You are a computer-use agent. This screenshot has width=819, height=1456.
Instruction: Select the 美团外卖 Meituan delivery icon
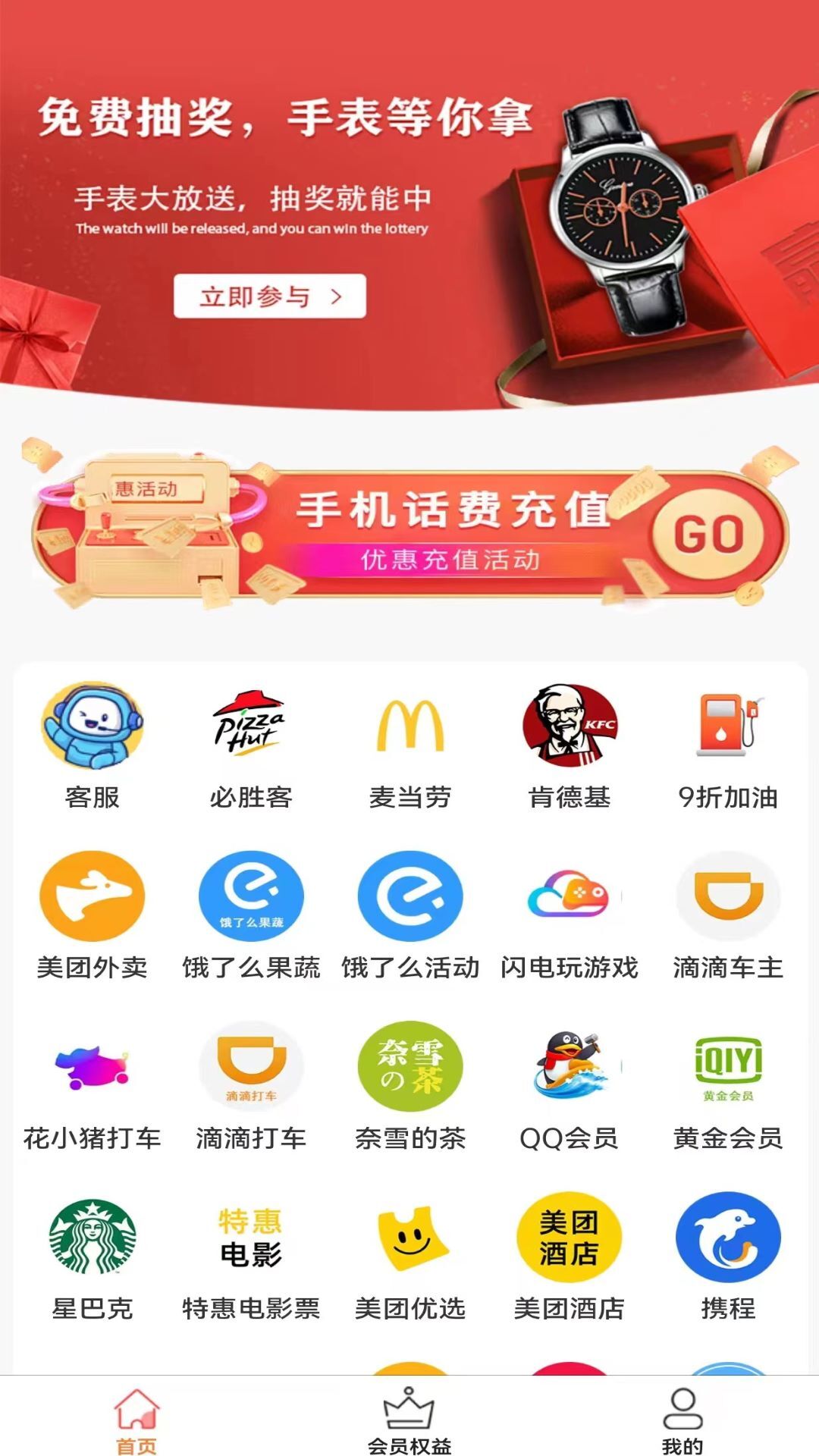(x=91, y=896)
